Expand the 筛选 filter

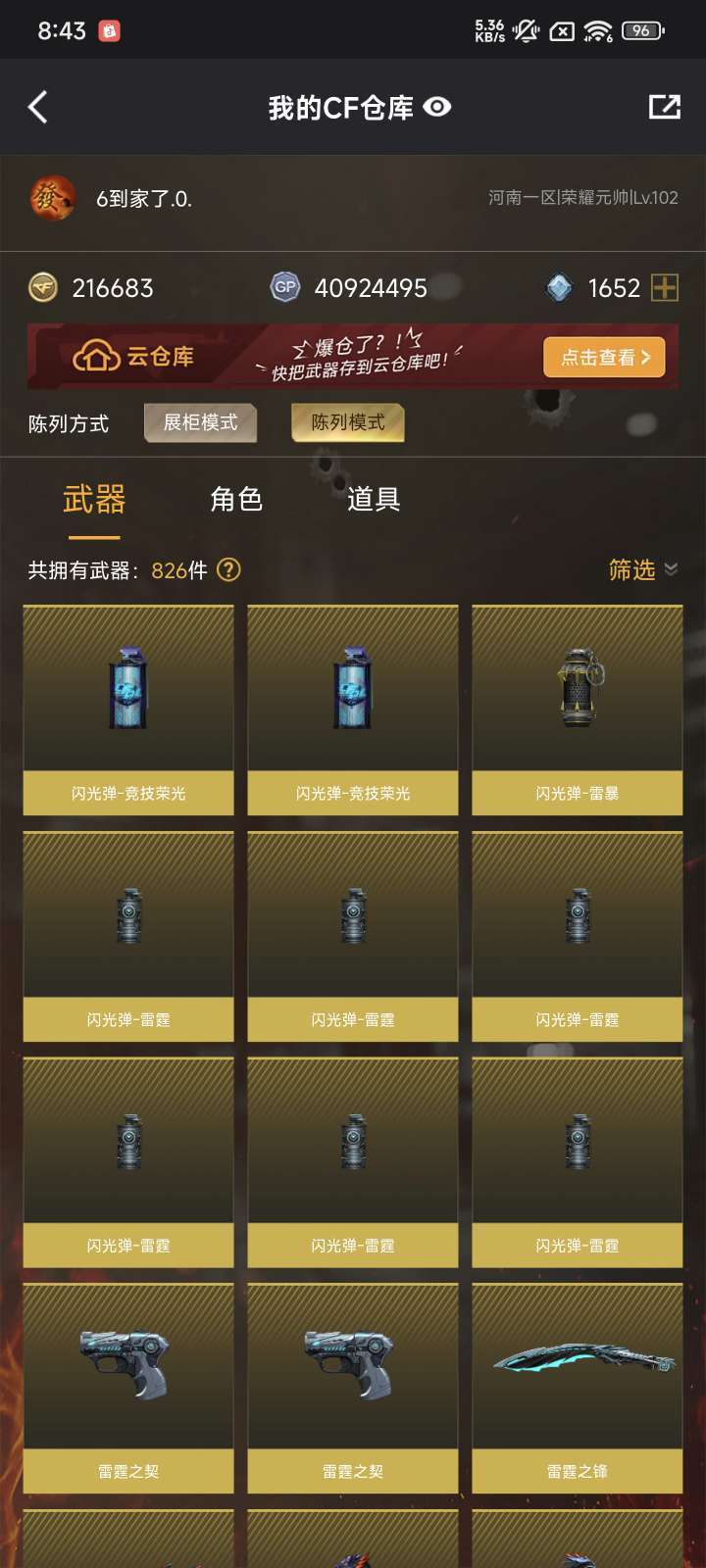pos(643,569)
